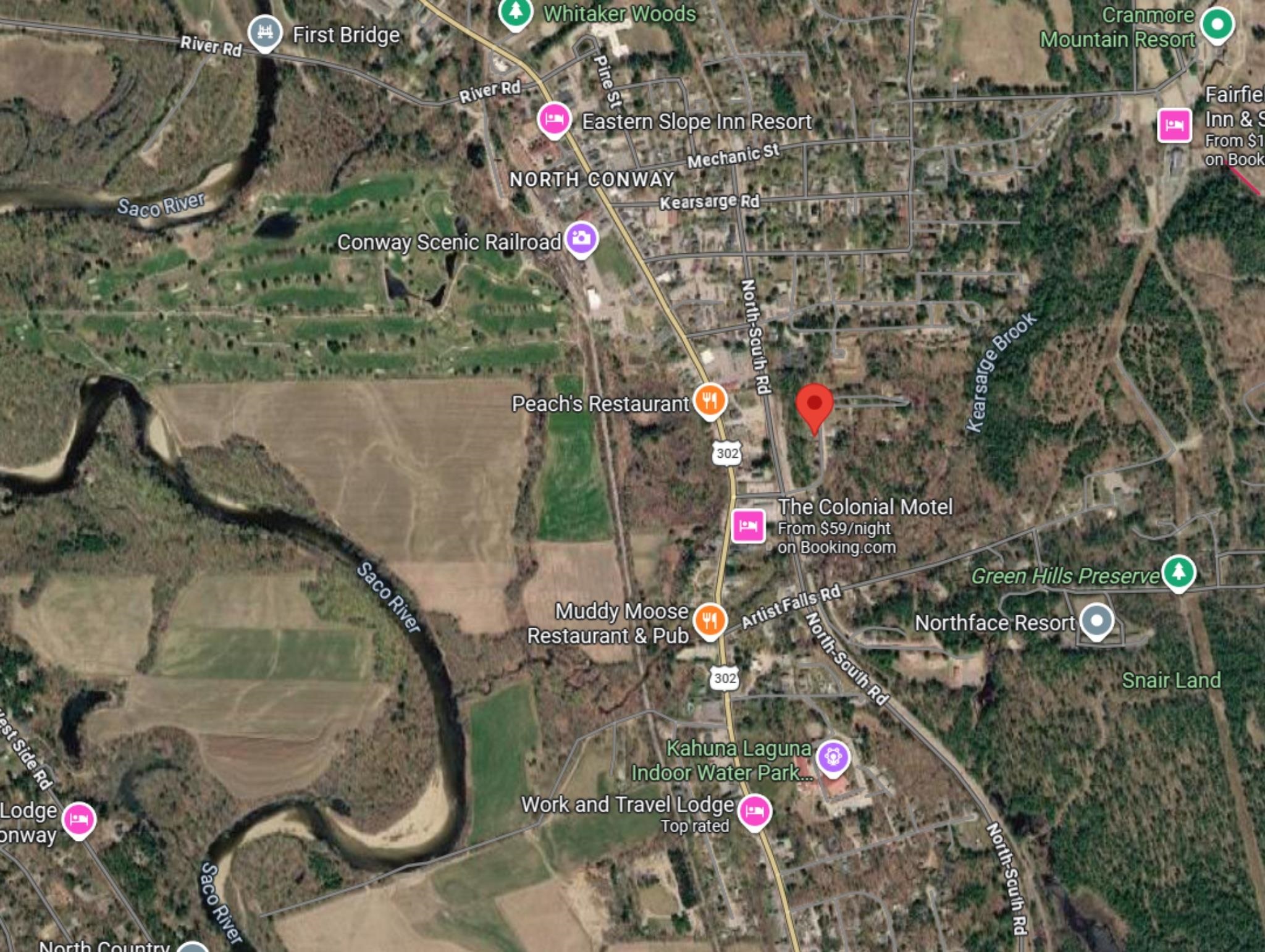Image resolution: width=1265 pixels, height=952 pixels.
Task: Open the Fairfield Inn hotel marker
Action: [x=1174, y=125]
